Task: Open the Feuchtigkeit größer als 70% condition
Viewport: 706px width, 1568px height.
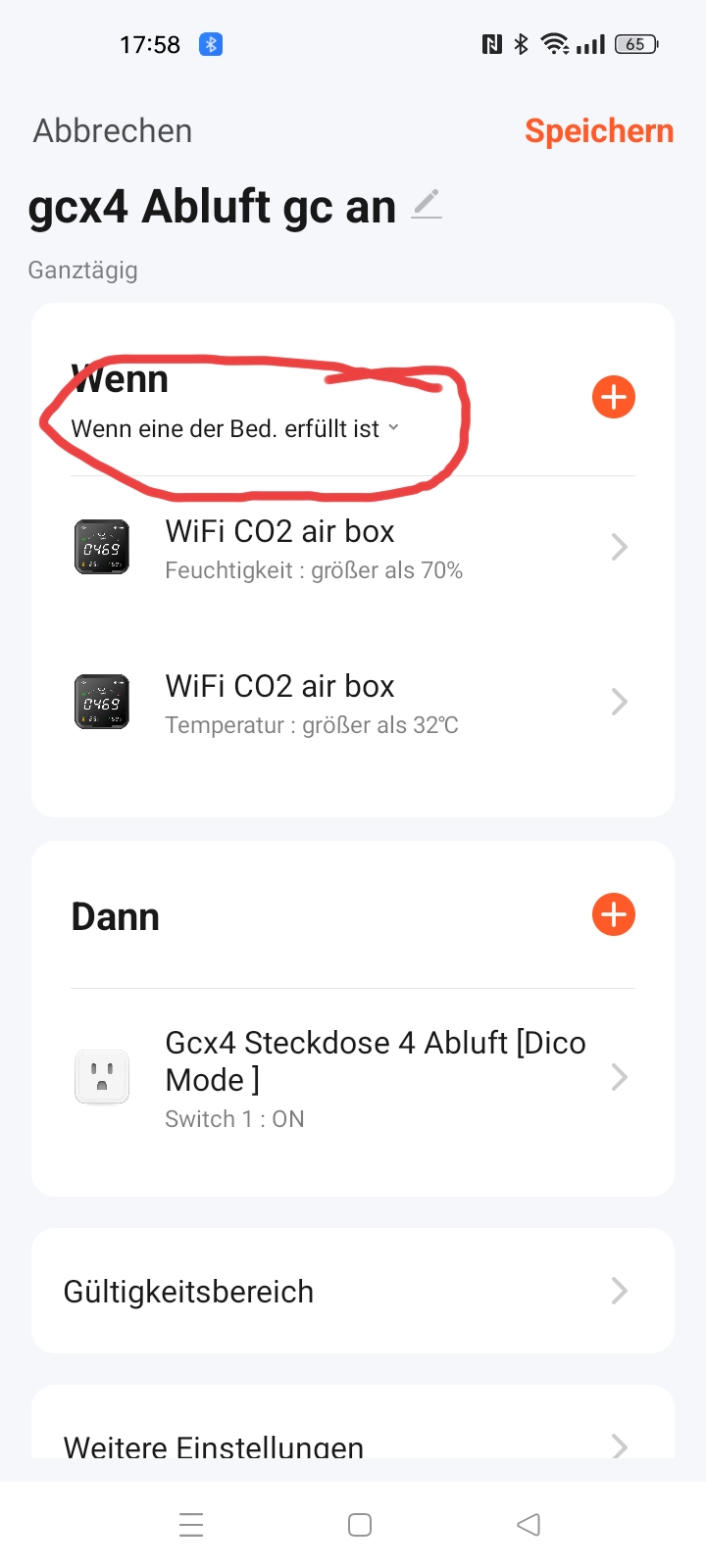Action: (353, 549)
